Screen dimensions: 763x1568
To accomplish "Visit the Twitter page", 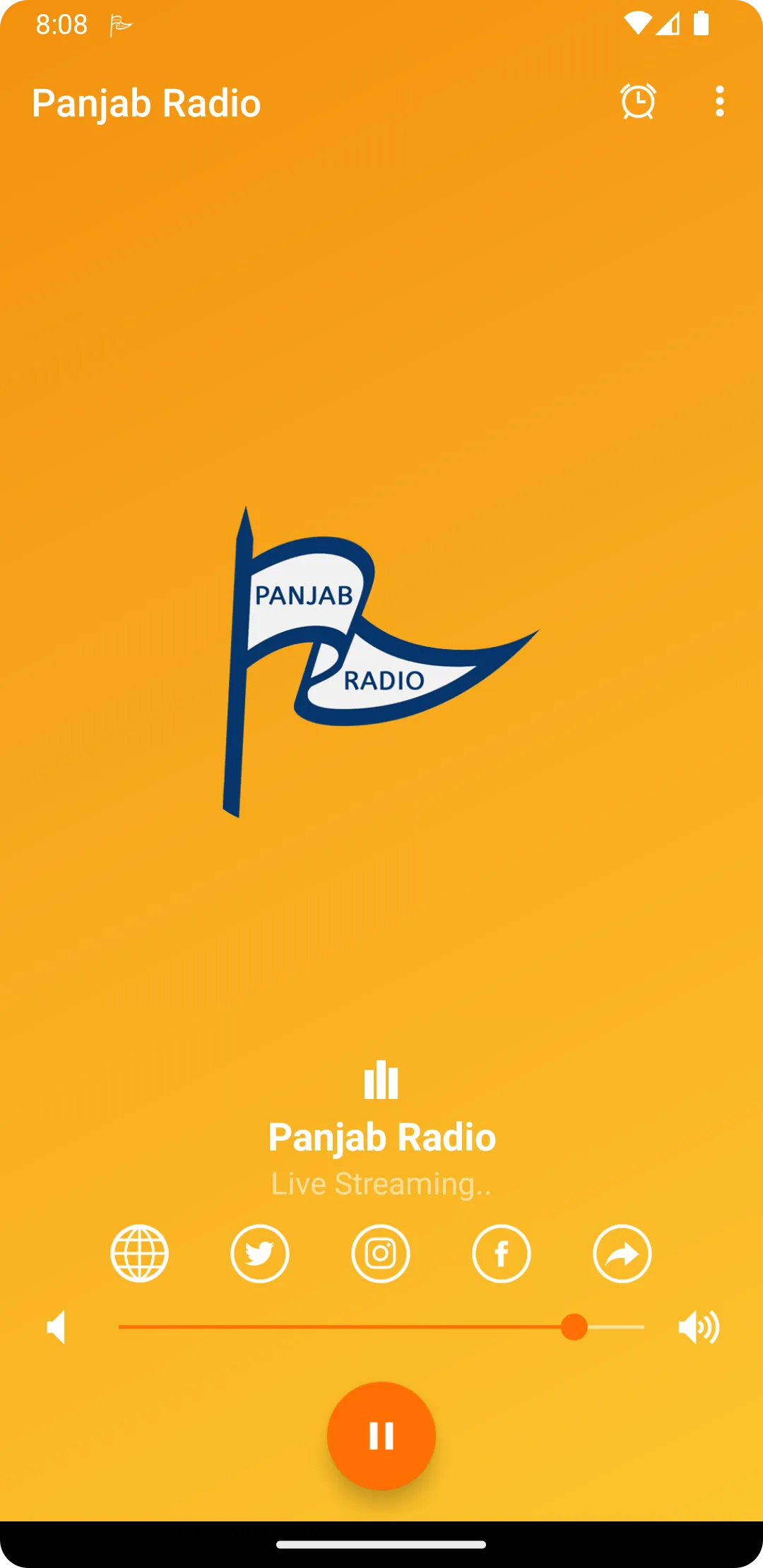I will click(x=260, y=1253).
